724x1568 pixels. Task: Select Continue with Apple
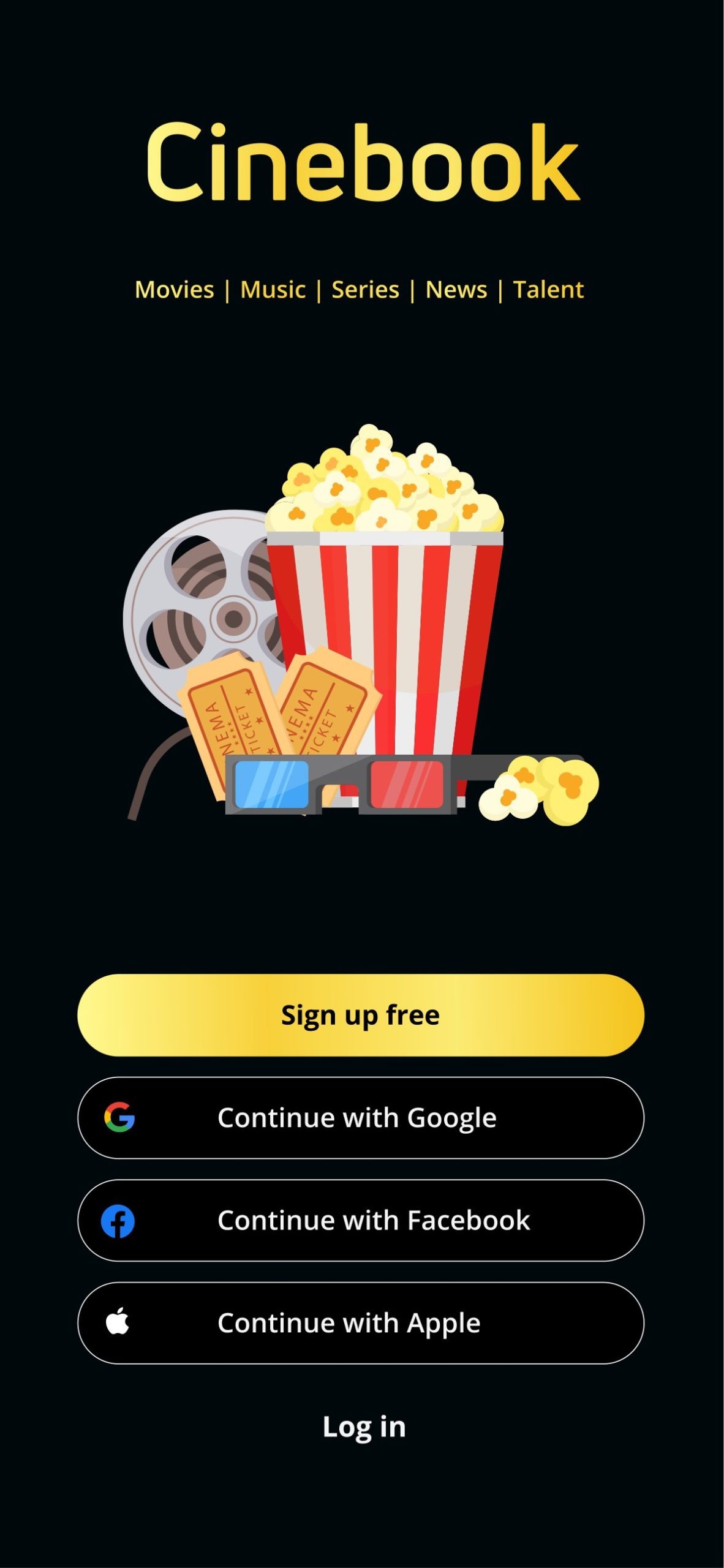coord(361,1323)
